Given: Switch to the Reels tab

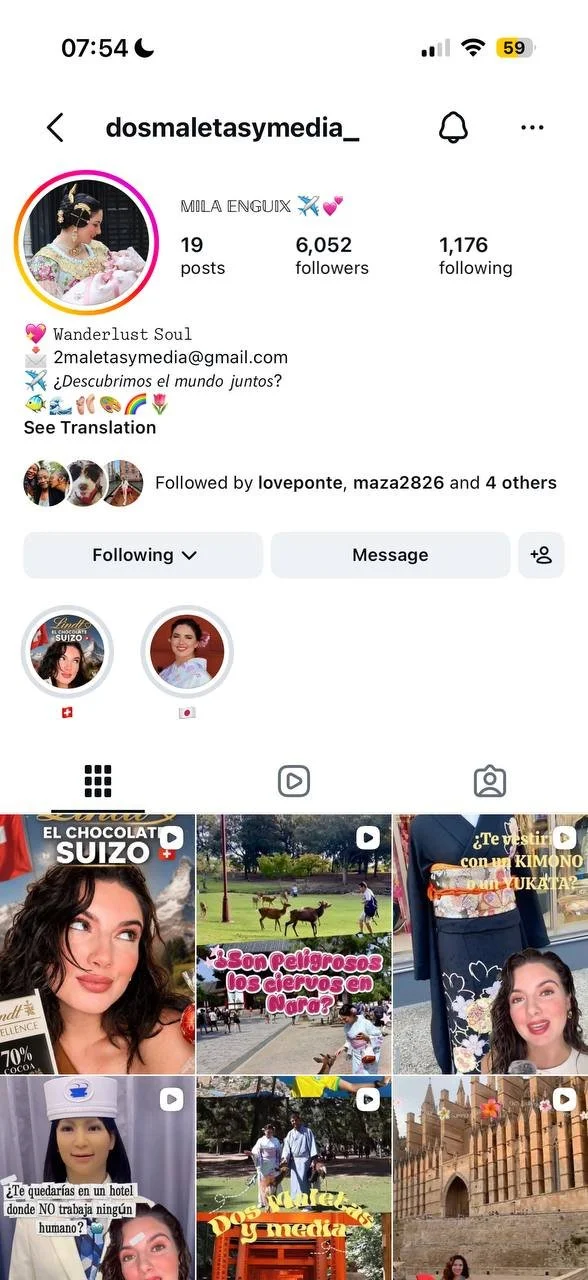Looking at the screenshot, I should click(294, 781).
